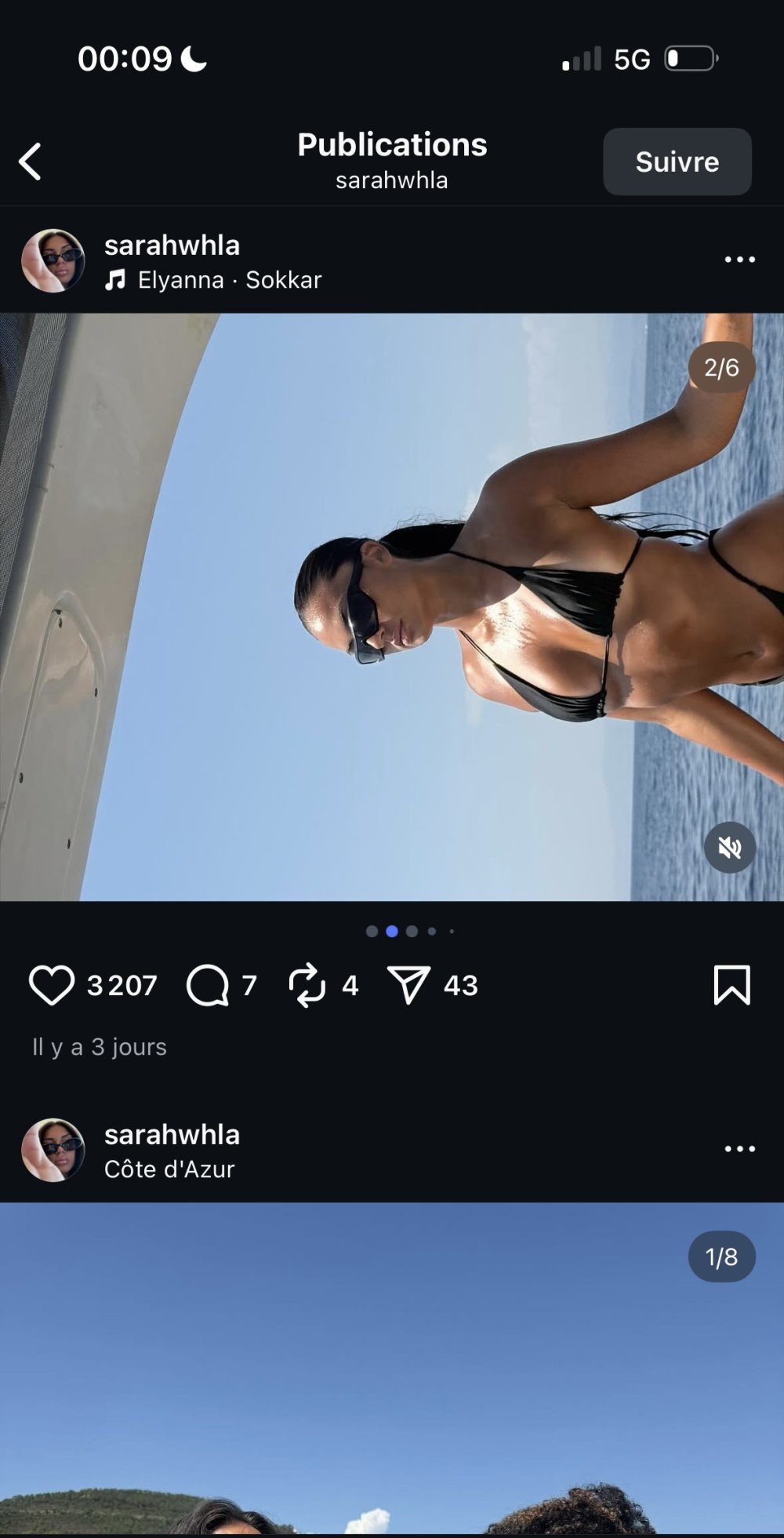Unmute the post's sound
Image resolution: width=784 pixels, height=1538 pixels.
(729, 847)
